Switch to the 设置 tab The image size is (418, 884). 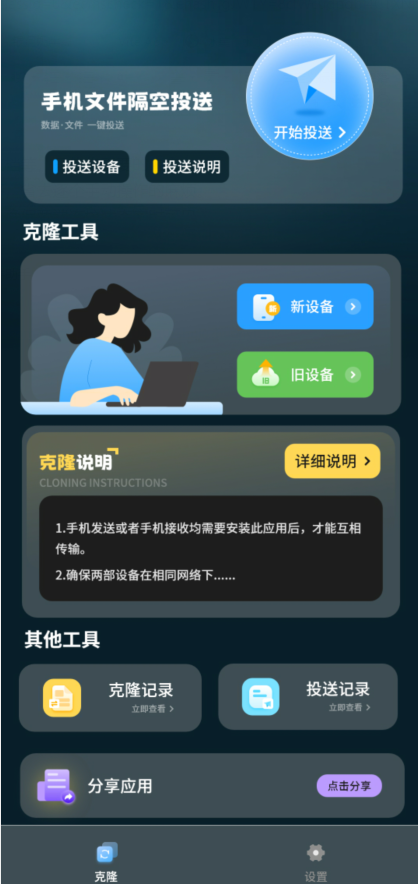pyautogui.click(x=315, y=861)
